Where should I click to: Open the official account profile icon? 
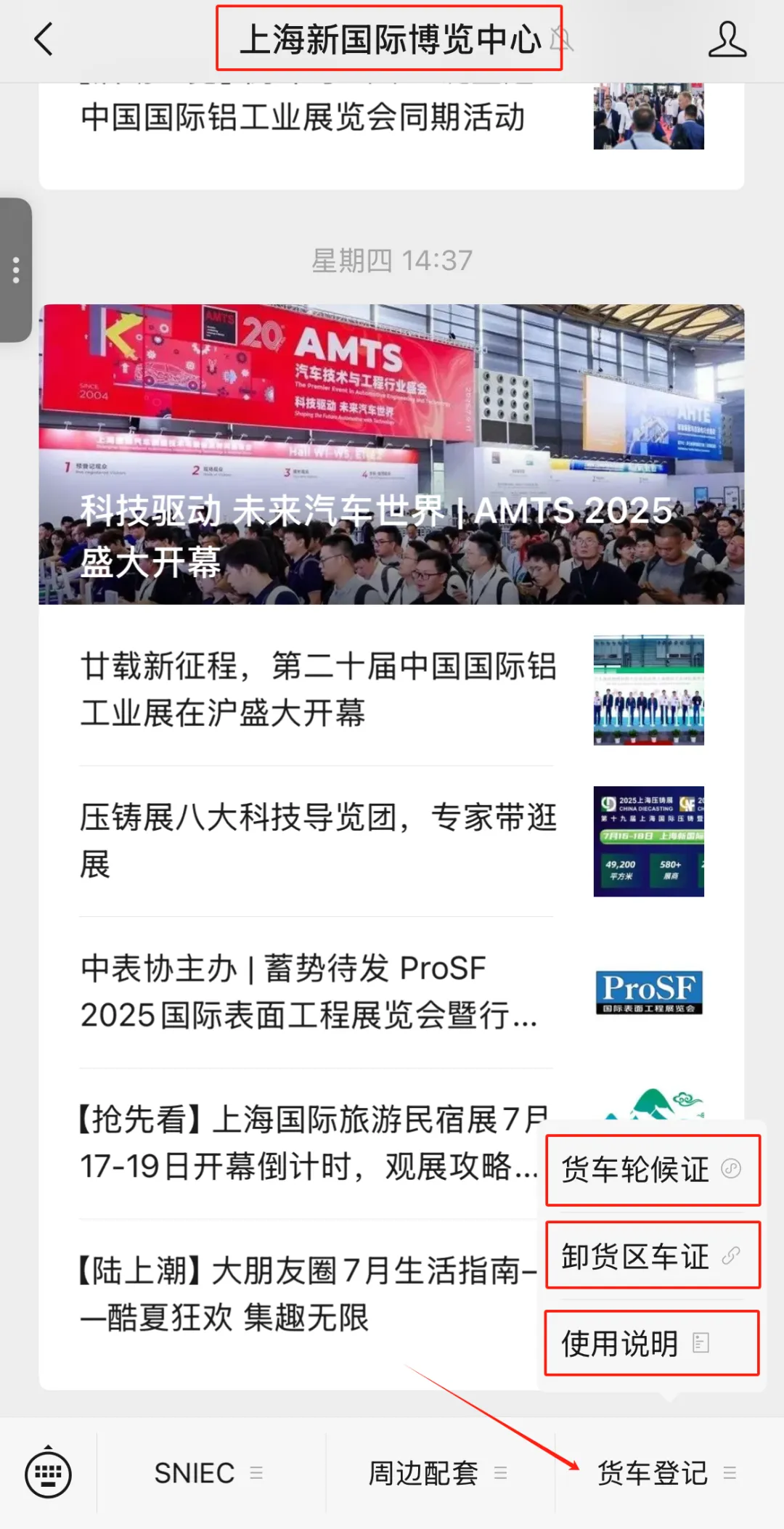pyautogui.click(x=727, y=39)
